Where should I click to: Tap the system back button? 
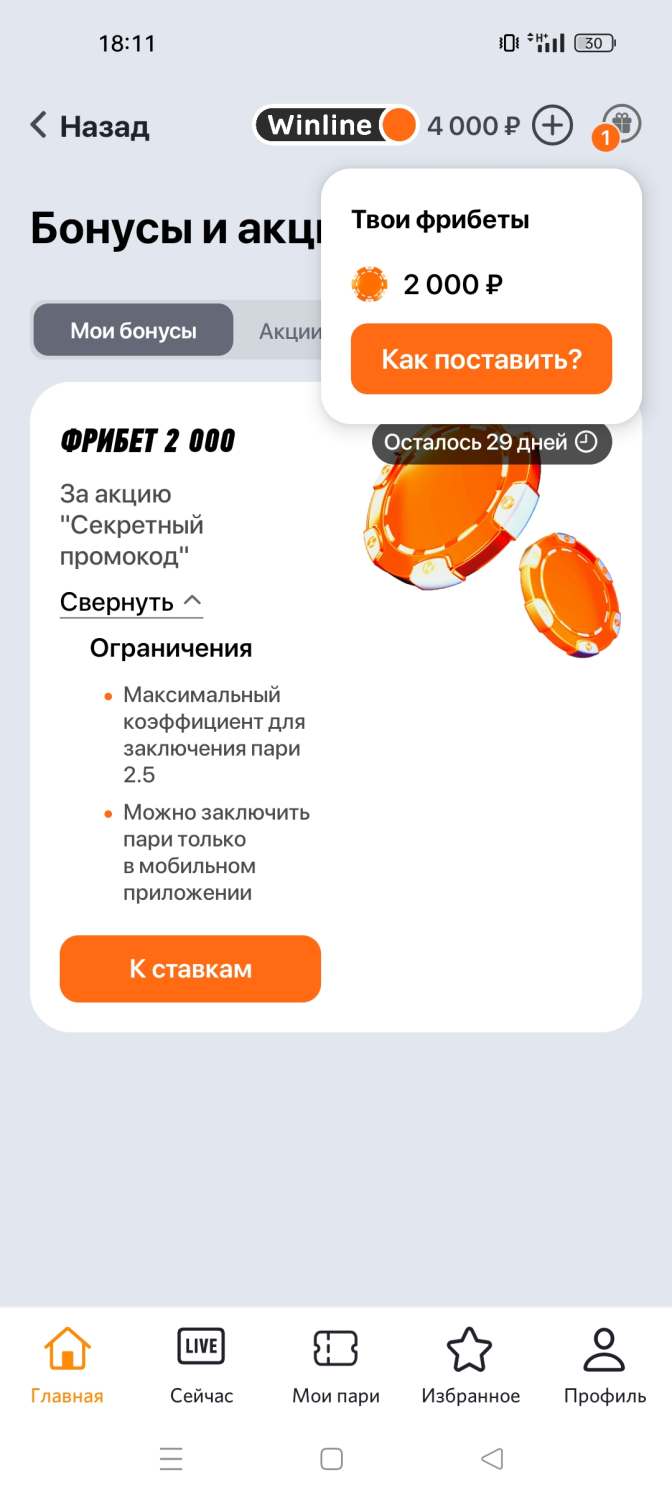(x=491, y=1459)
